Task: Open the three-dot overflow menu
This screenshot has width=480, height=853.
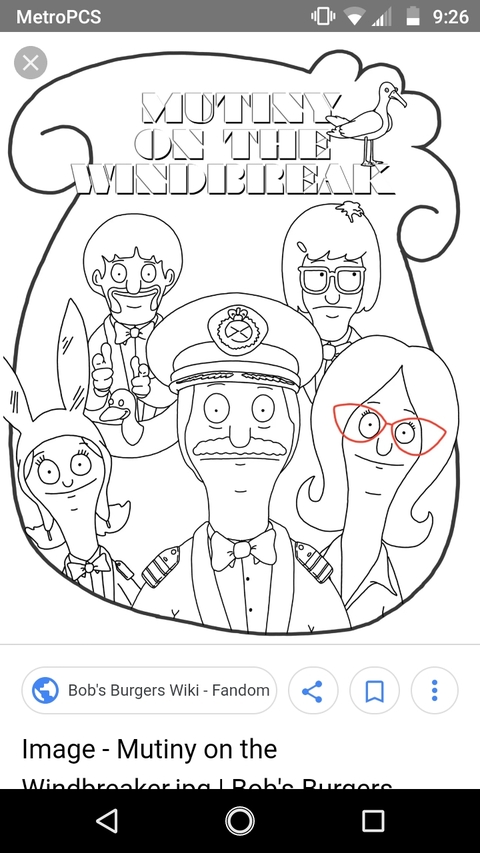Action: [434, 691]
